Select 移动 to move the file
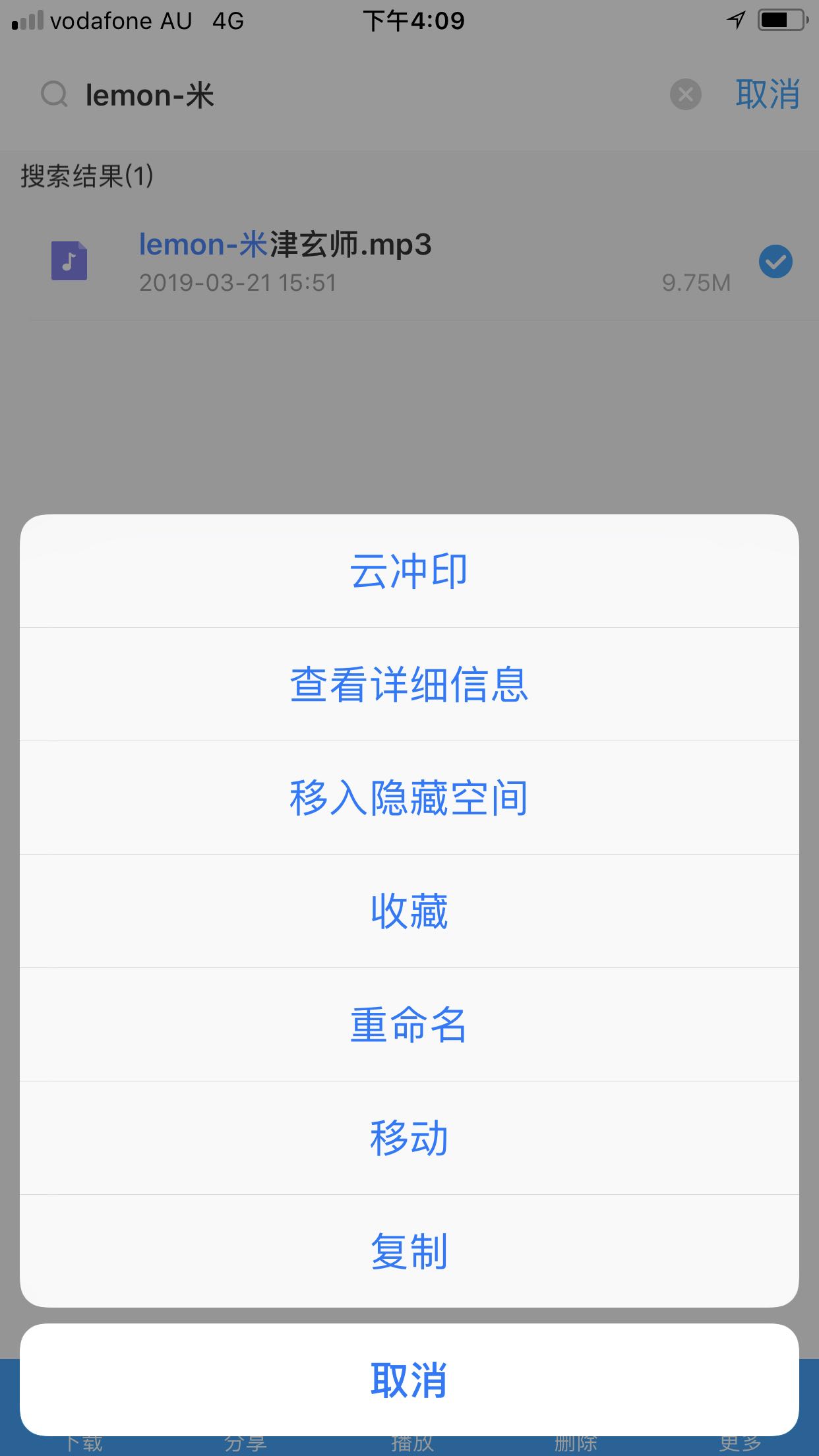The height and width of the screenshot is (1456, 819). (x=409, y=1138)
